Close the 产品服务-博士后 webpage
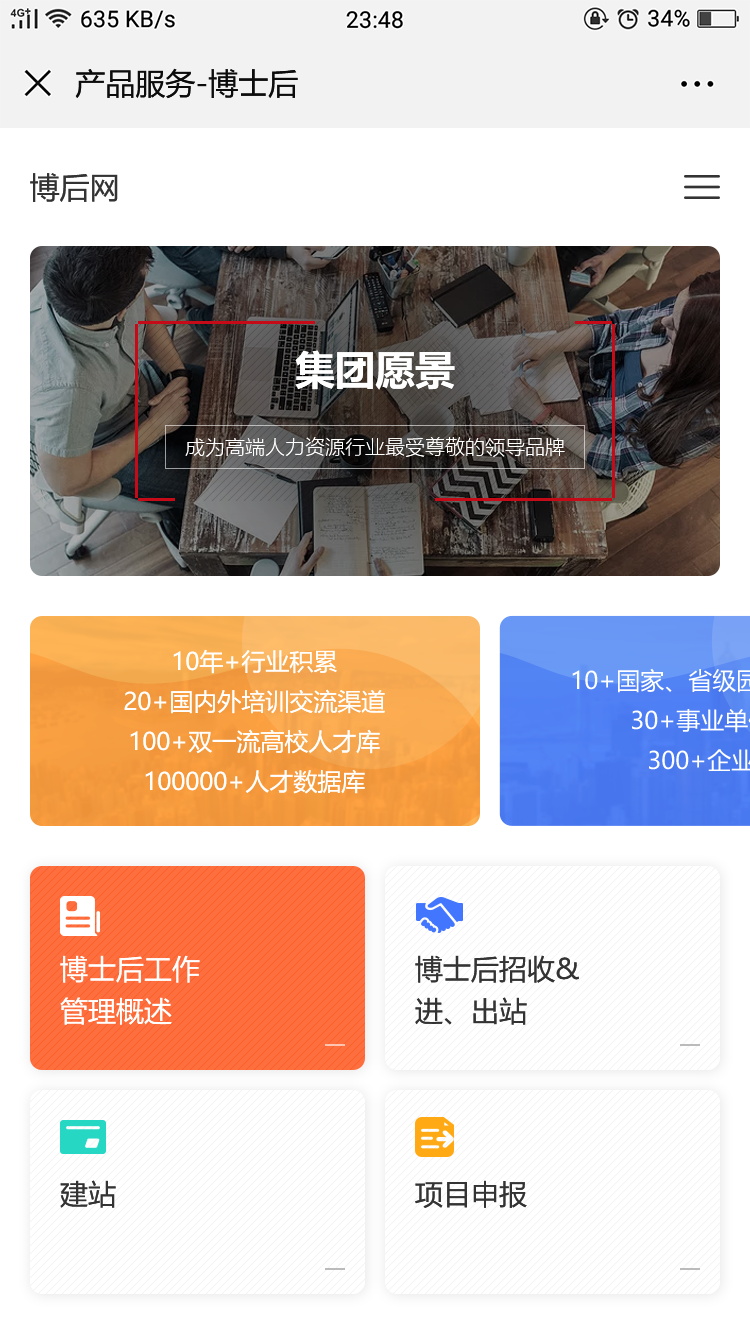The height and width of the screenshot is (1334, 750). [x=38, y=84]
